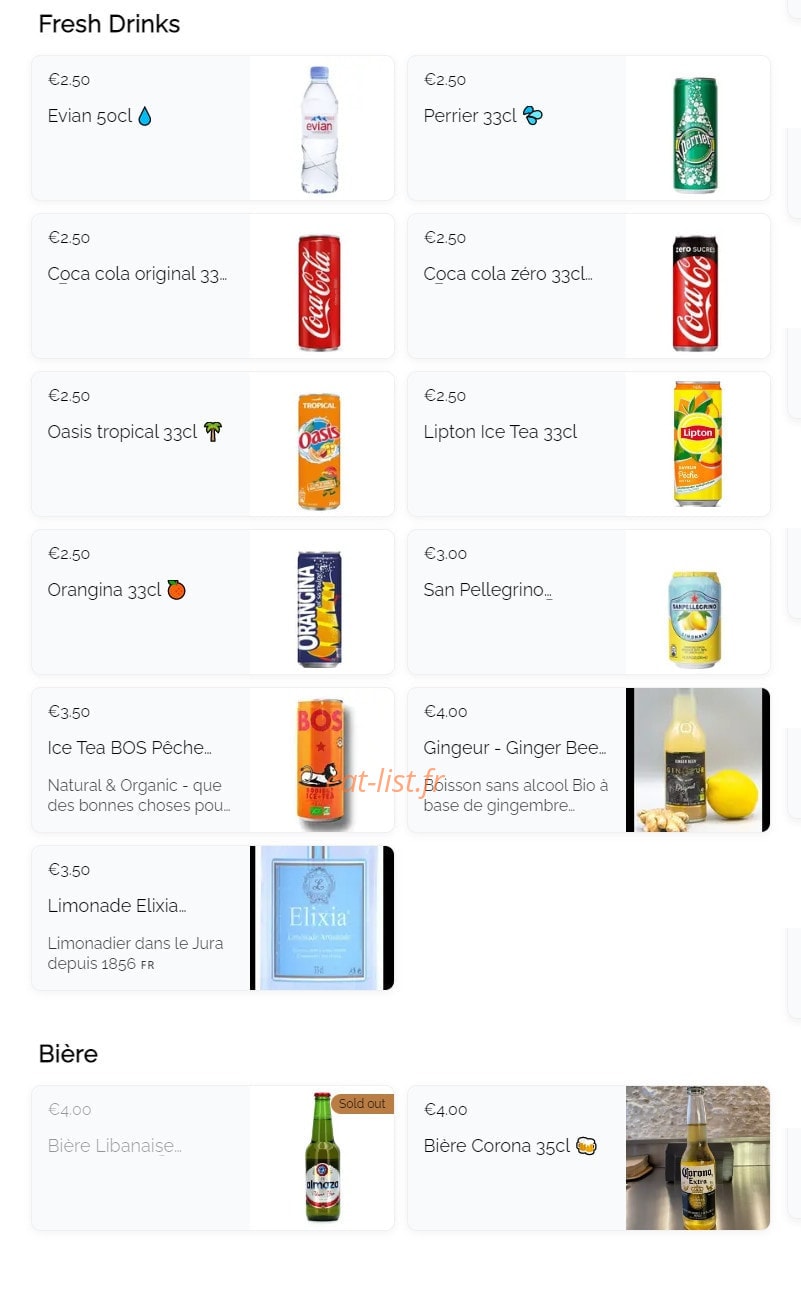This screenshot has height=1293, width=801.
Task: Choose Coca cola original can
Action: [213, 286]
